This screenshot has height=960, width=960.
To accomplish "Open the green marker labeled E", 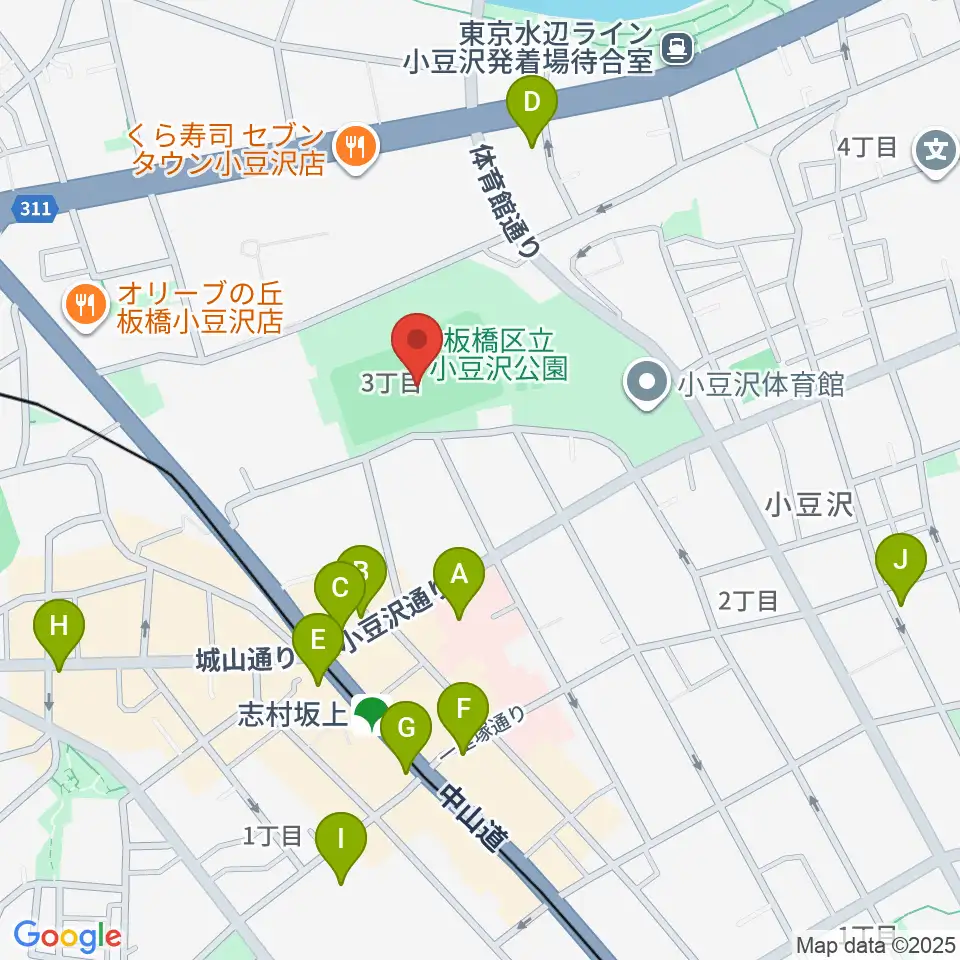I will coord(318,648).
